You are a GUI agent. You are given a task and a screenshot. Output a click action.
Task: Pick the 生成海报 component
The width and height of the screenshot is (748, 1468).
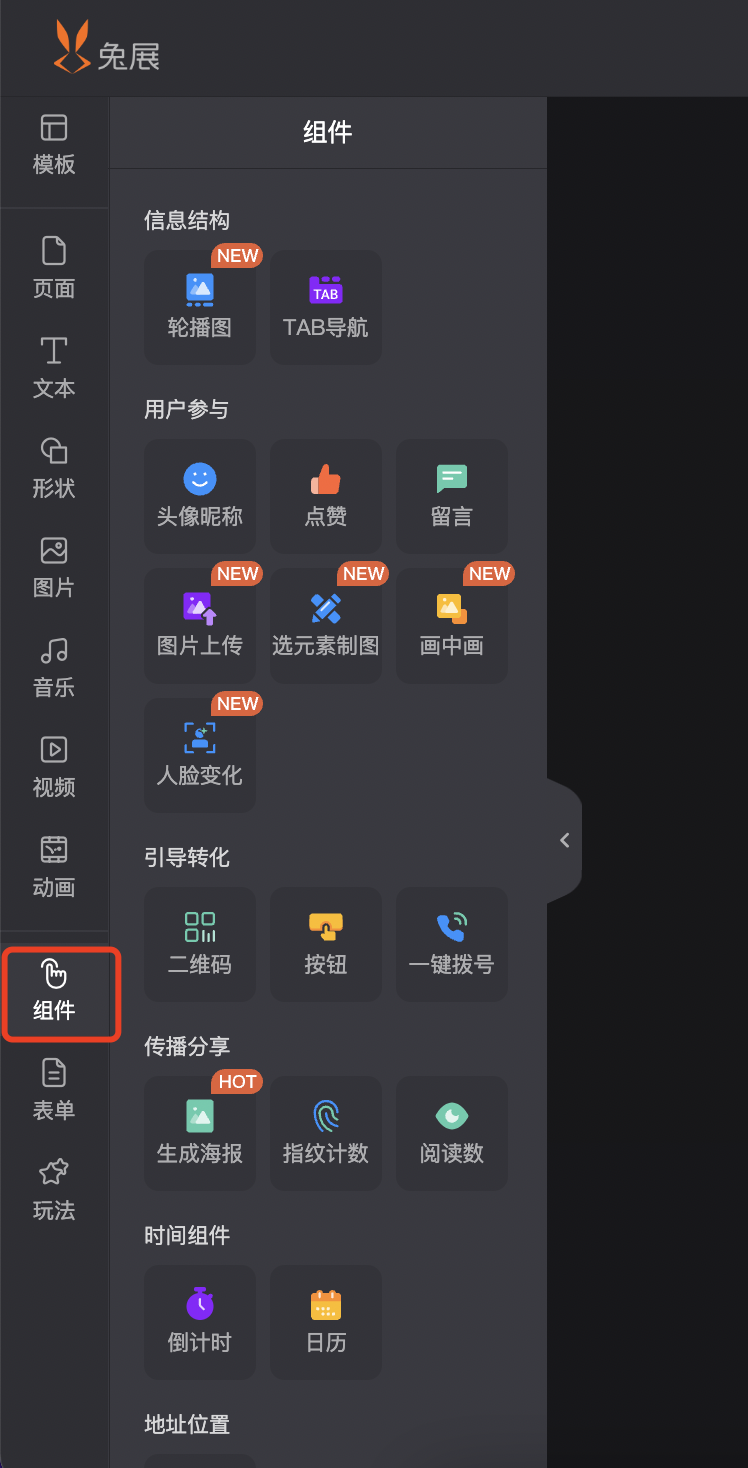click(x=200, y=1133)
